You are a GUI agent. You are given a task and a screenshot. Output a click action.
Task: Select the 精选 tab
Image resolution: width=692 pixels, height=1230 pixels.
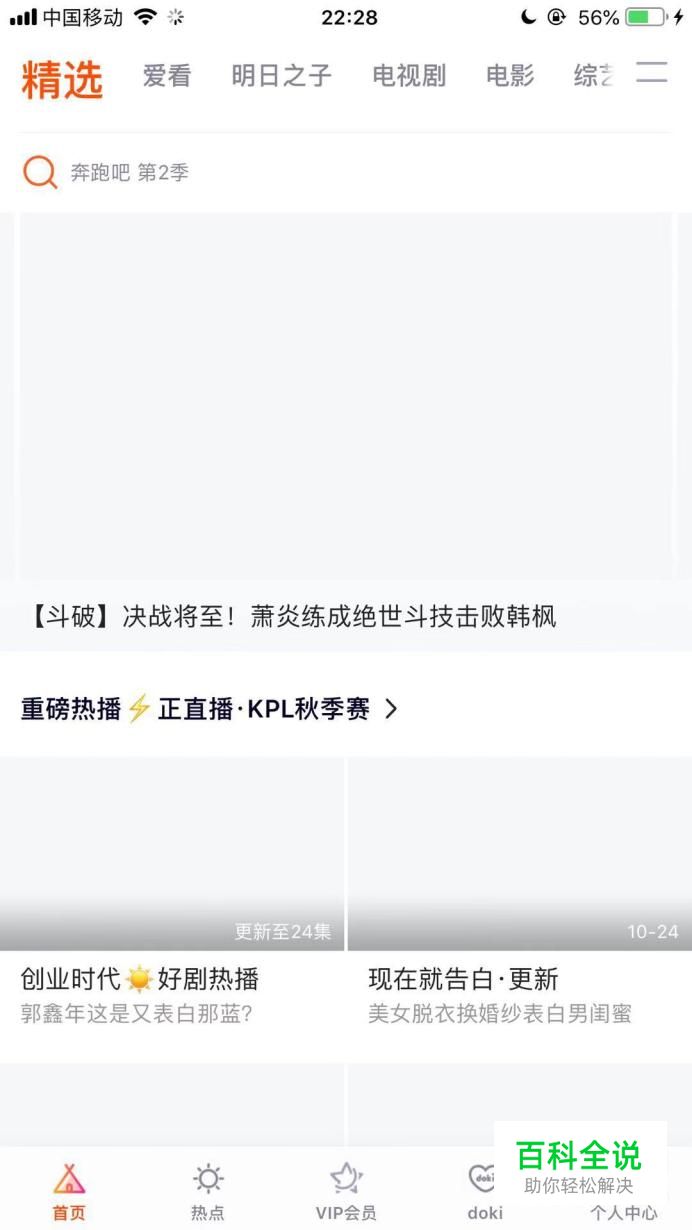tap(62, 79)
